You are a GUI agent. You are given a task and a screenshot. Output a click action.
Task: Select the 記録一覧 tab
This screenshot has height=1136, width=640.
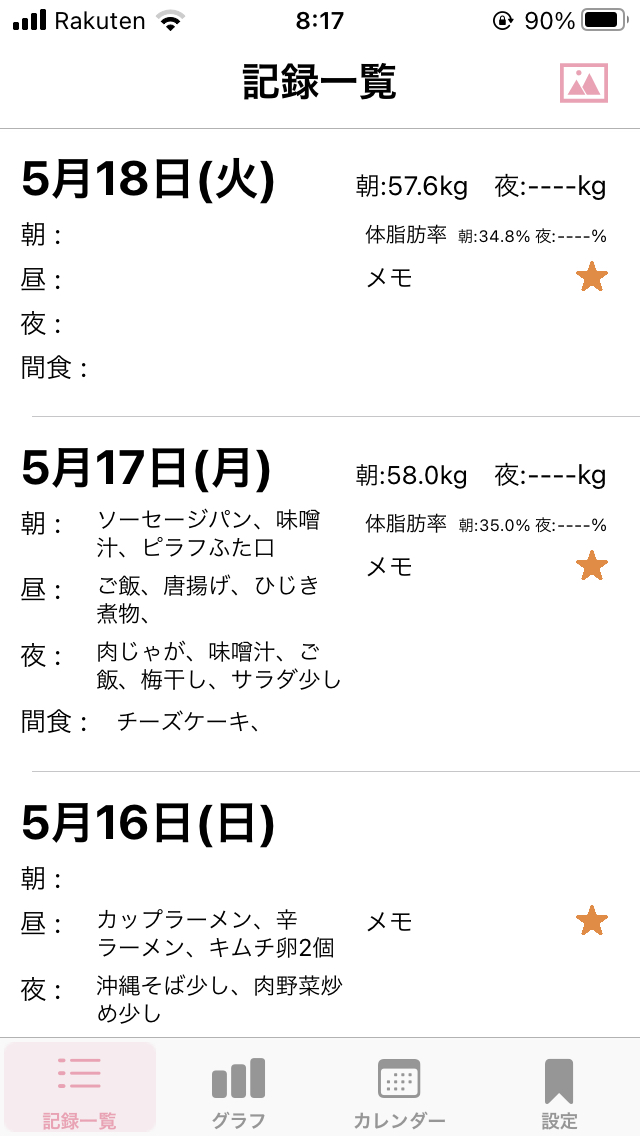(80, 1087)
